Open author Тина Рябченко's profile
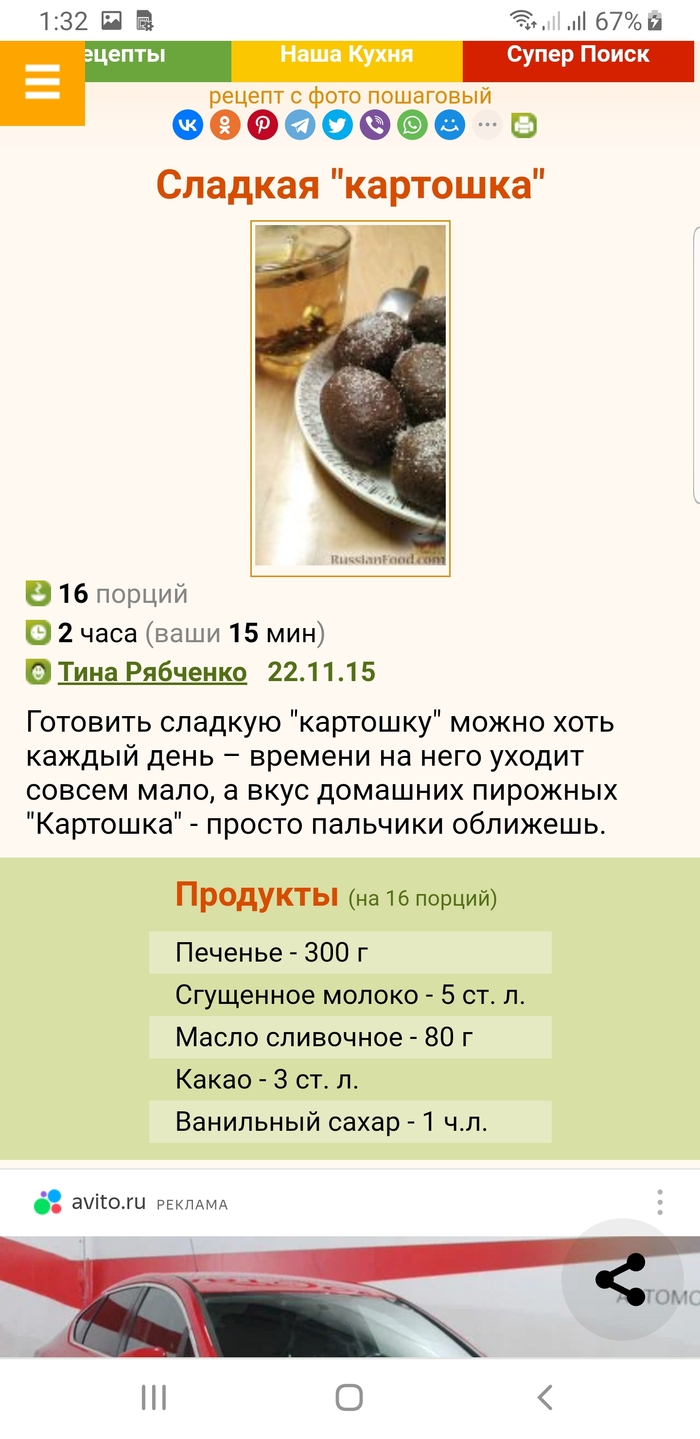This screenshot has height=1439, width=700. coord(152,672)
